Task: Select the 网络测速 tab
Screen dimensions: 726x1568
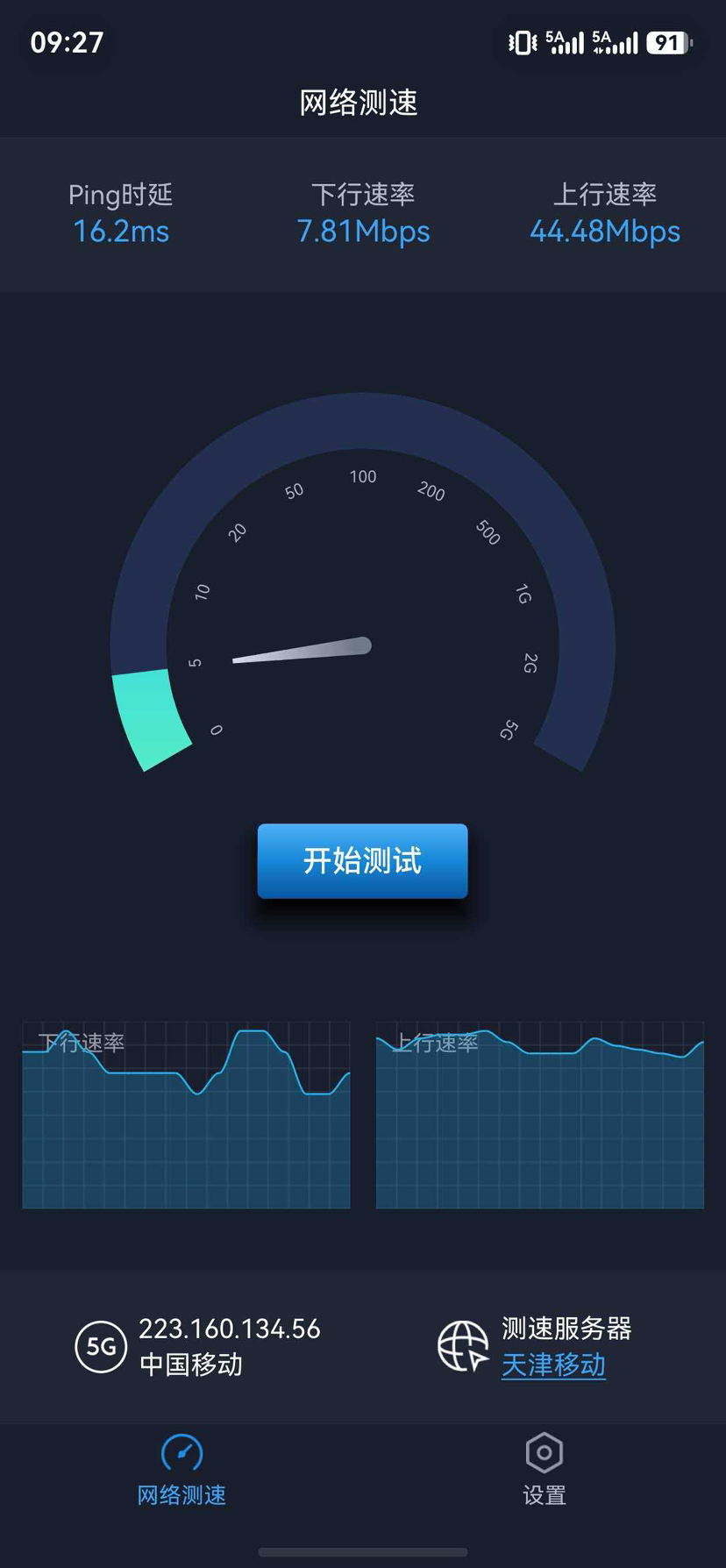Action: tap(181, 1470)
